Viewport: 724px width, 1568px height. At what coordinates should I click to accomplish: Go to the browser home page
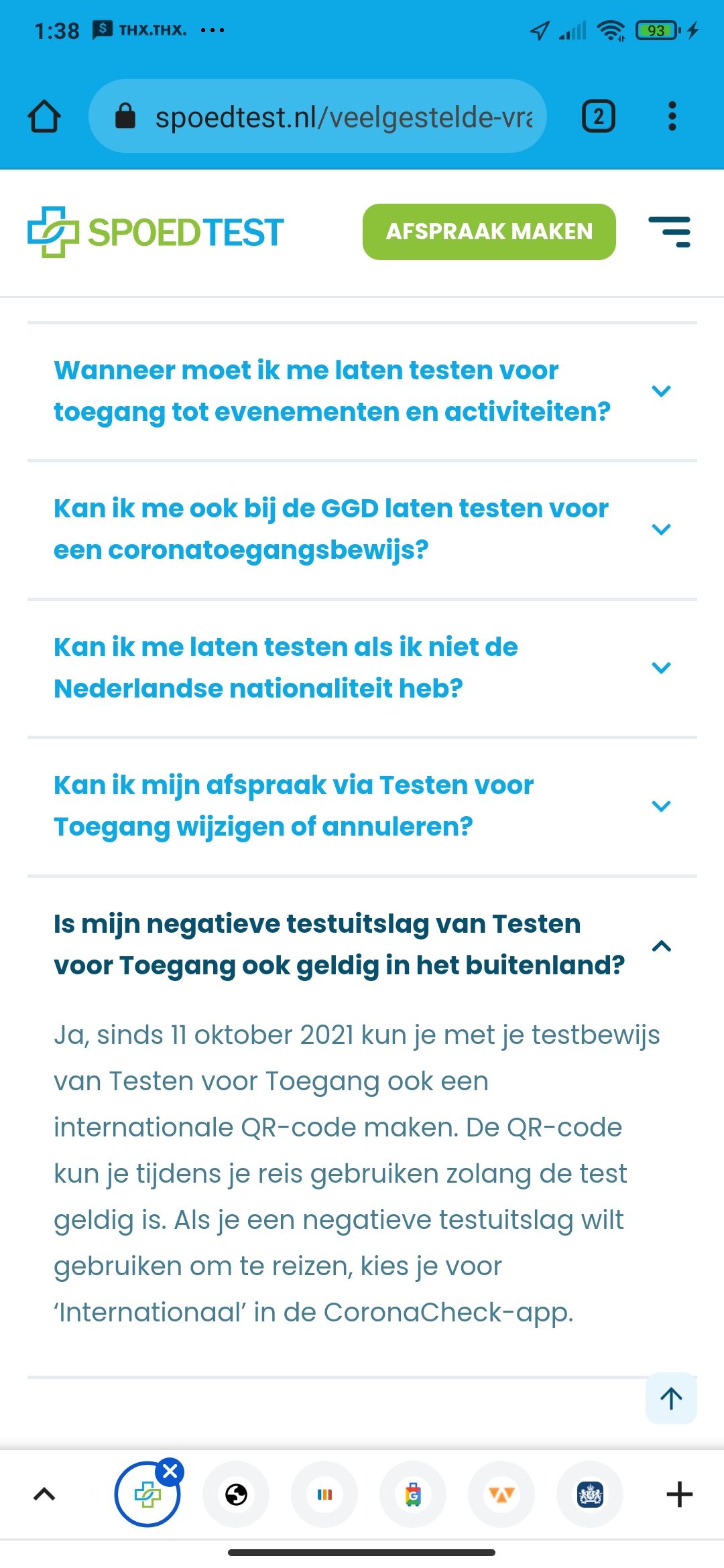44,117
